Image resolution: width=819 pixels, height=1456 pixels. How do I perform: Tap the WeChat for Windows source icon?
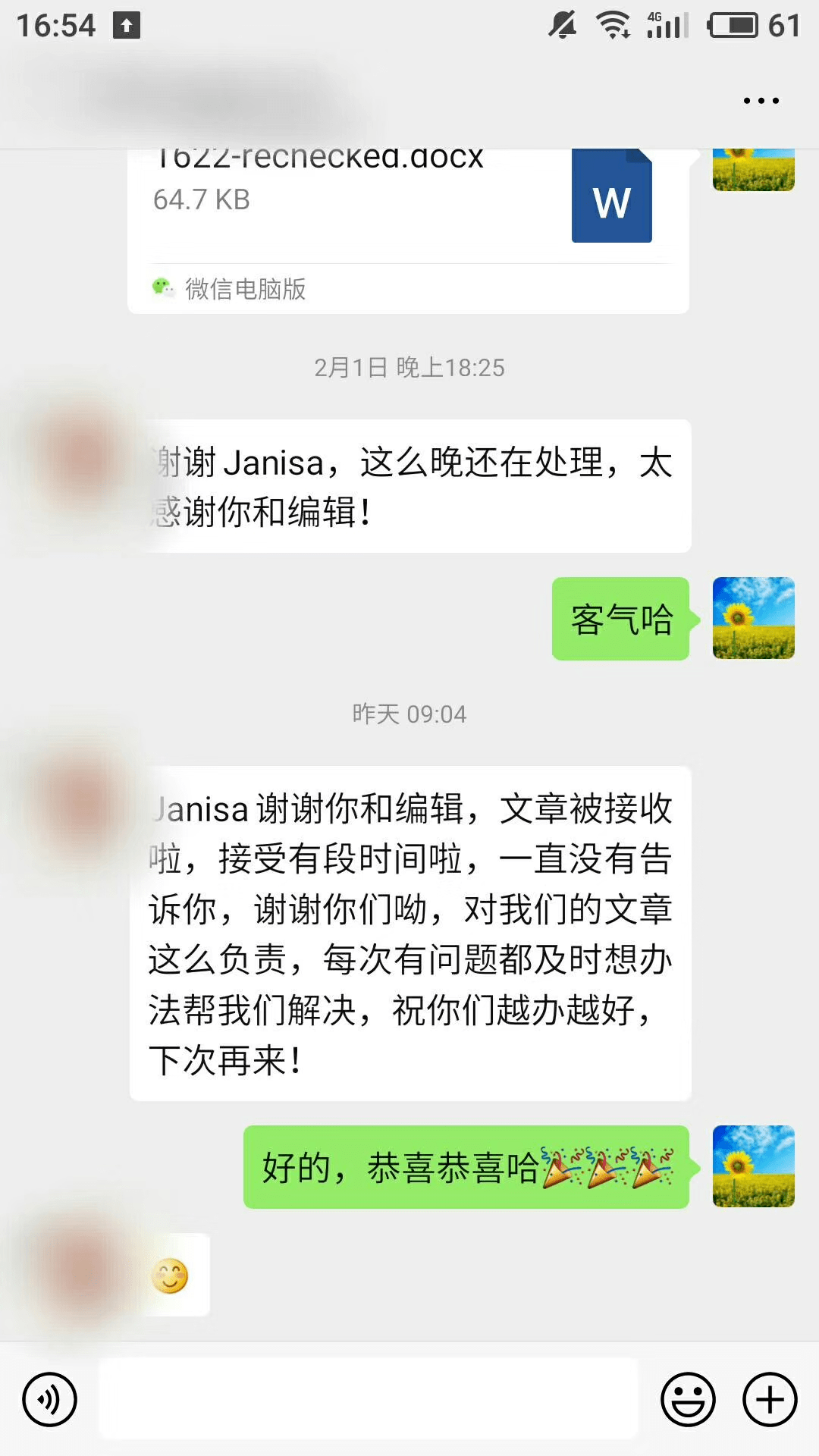(162, 287)
